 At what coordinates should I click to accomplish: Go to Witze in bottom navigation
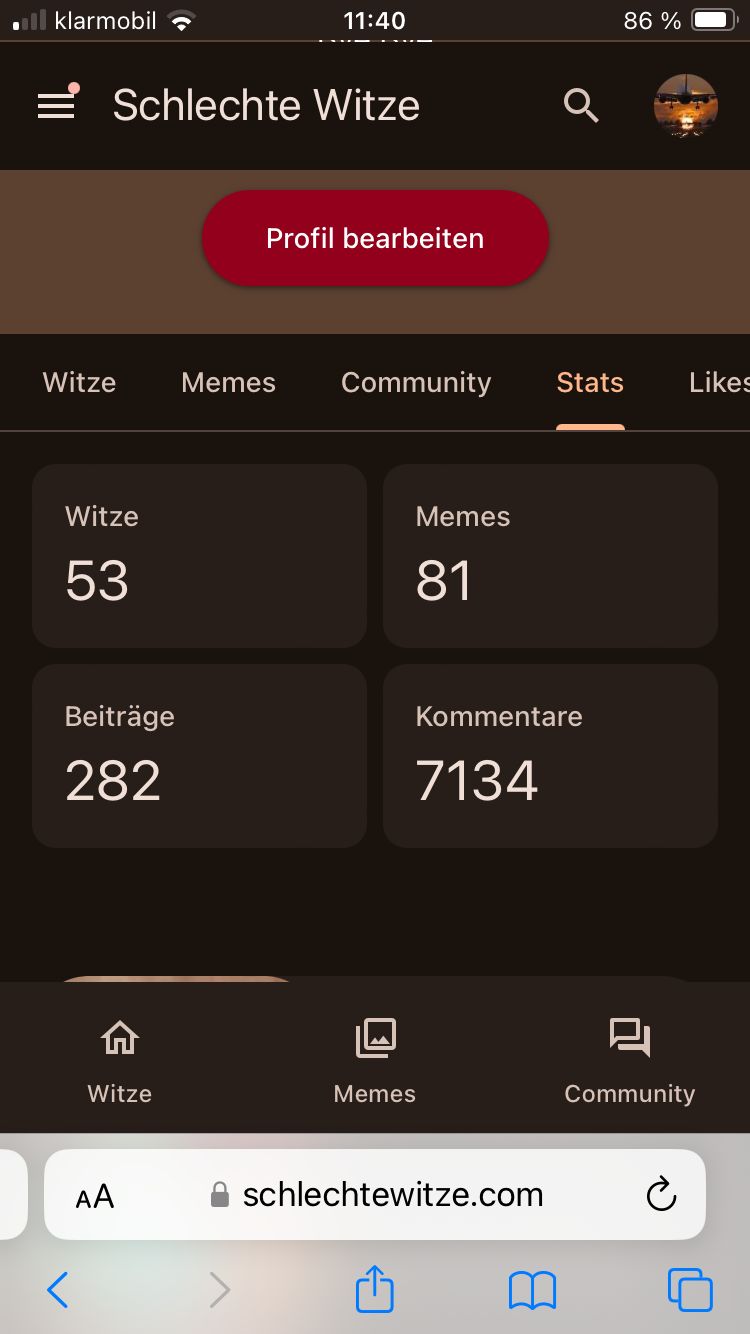(119, 1060)
